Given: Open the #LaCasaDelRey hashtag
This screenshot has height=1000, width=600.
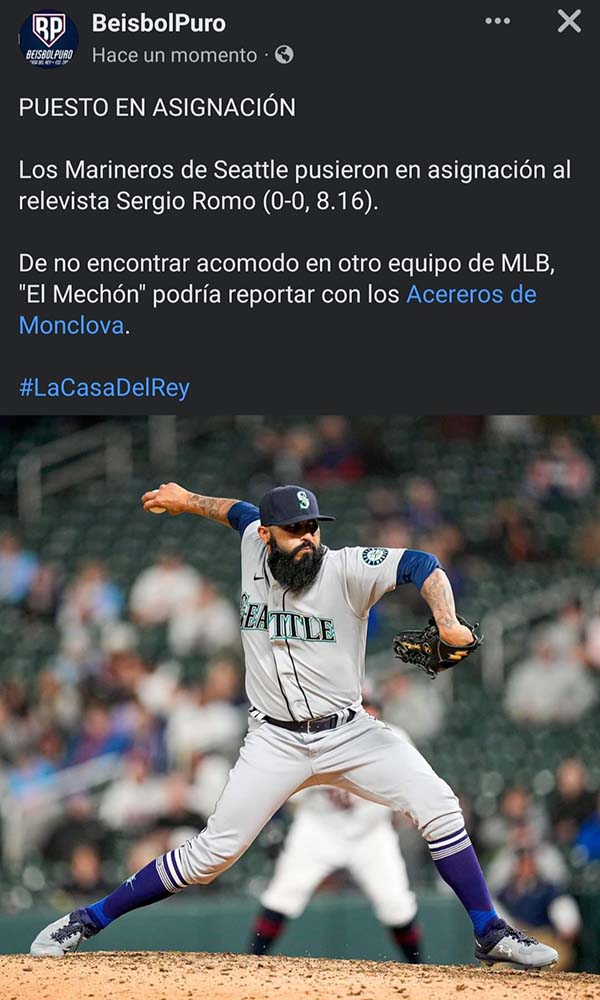Looking at the screenshot, I should (104, 388).
